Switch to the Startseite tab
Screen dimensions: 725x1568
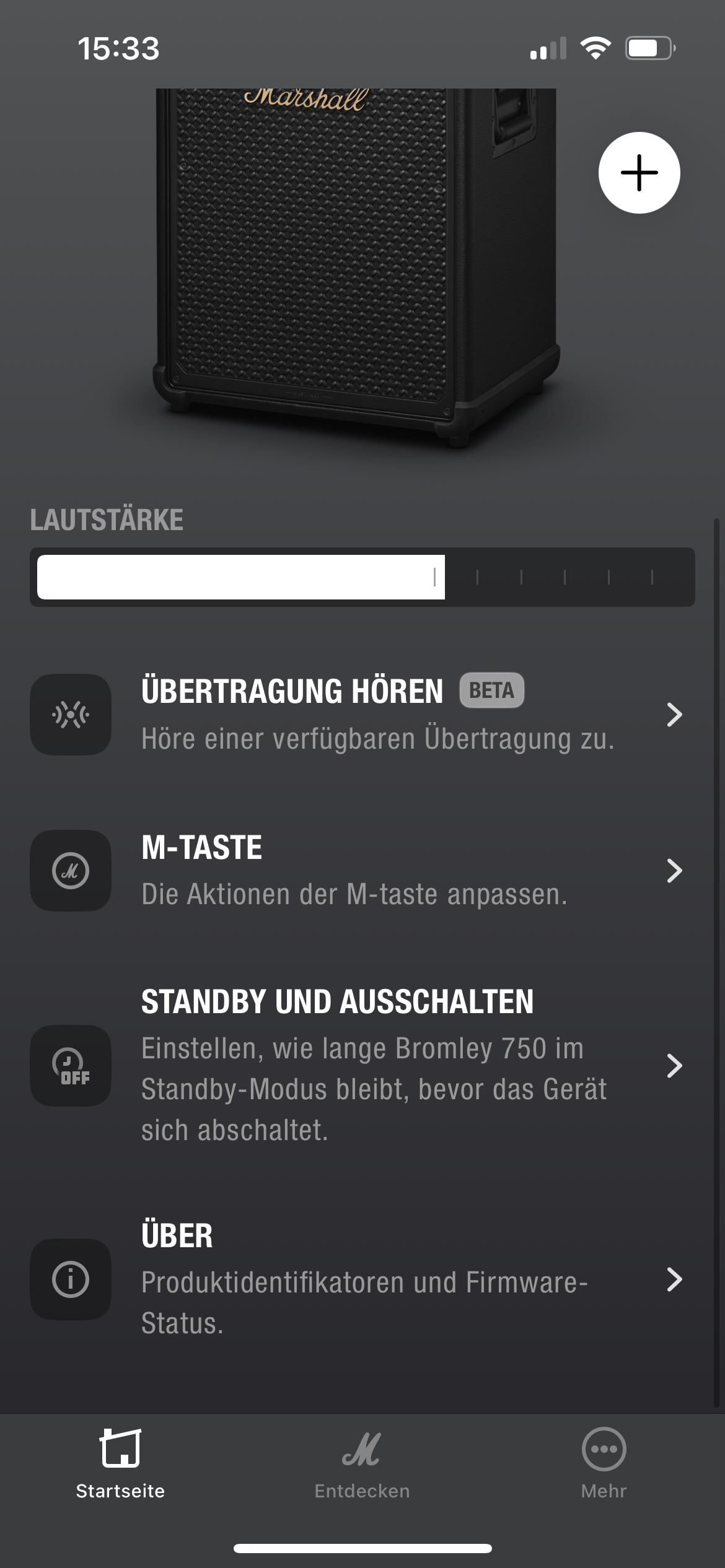(x=120, y=1464)
